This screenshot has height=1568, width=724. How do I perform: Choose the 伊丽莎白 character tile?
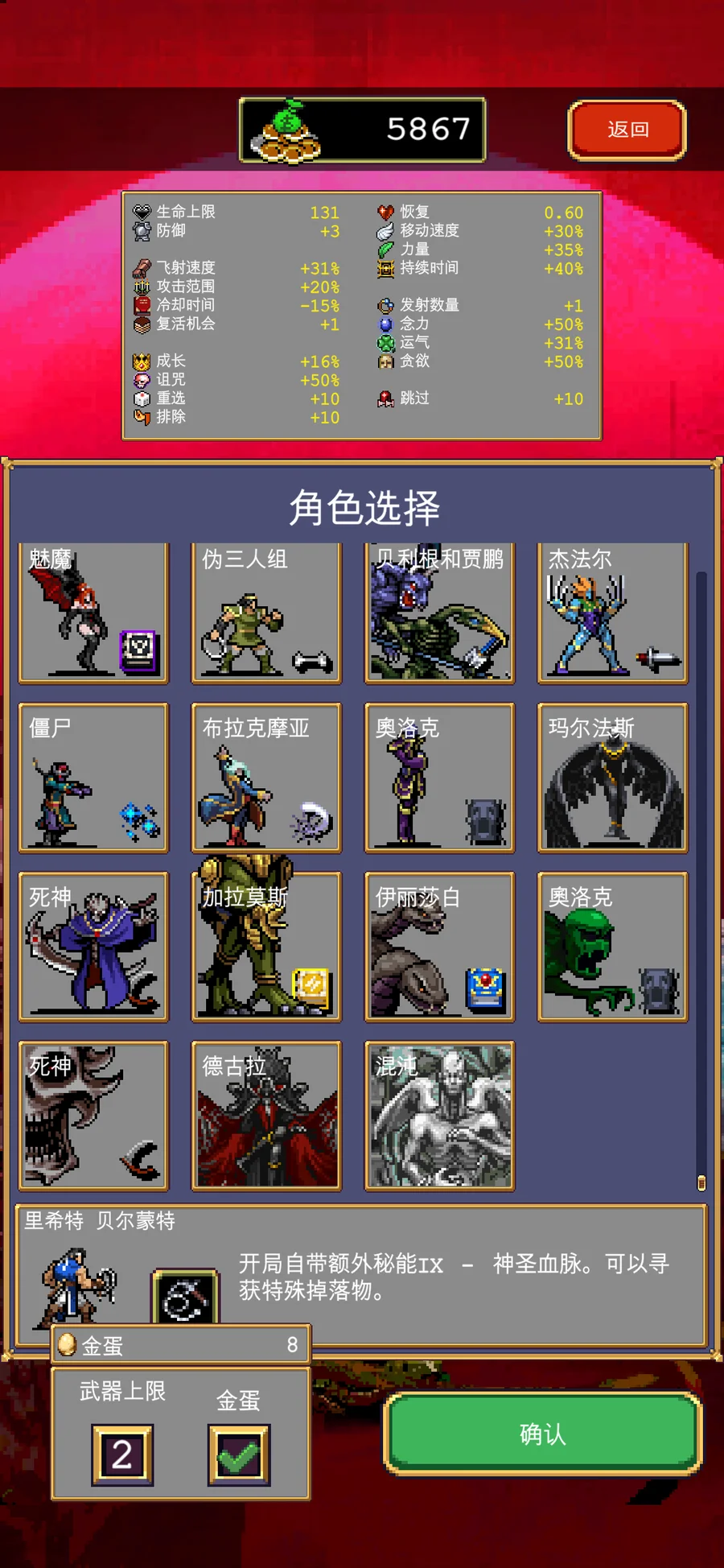[439, 947]
